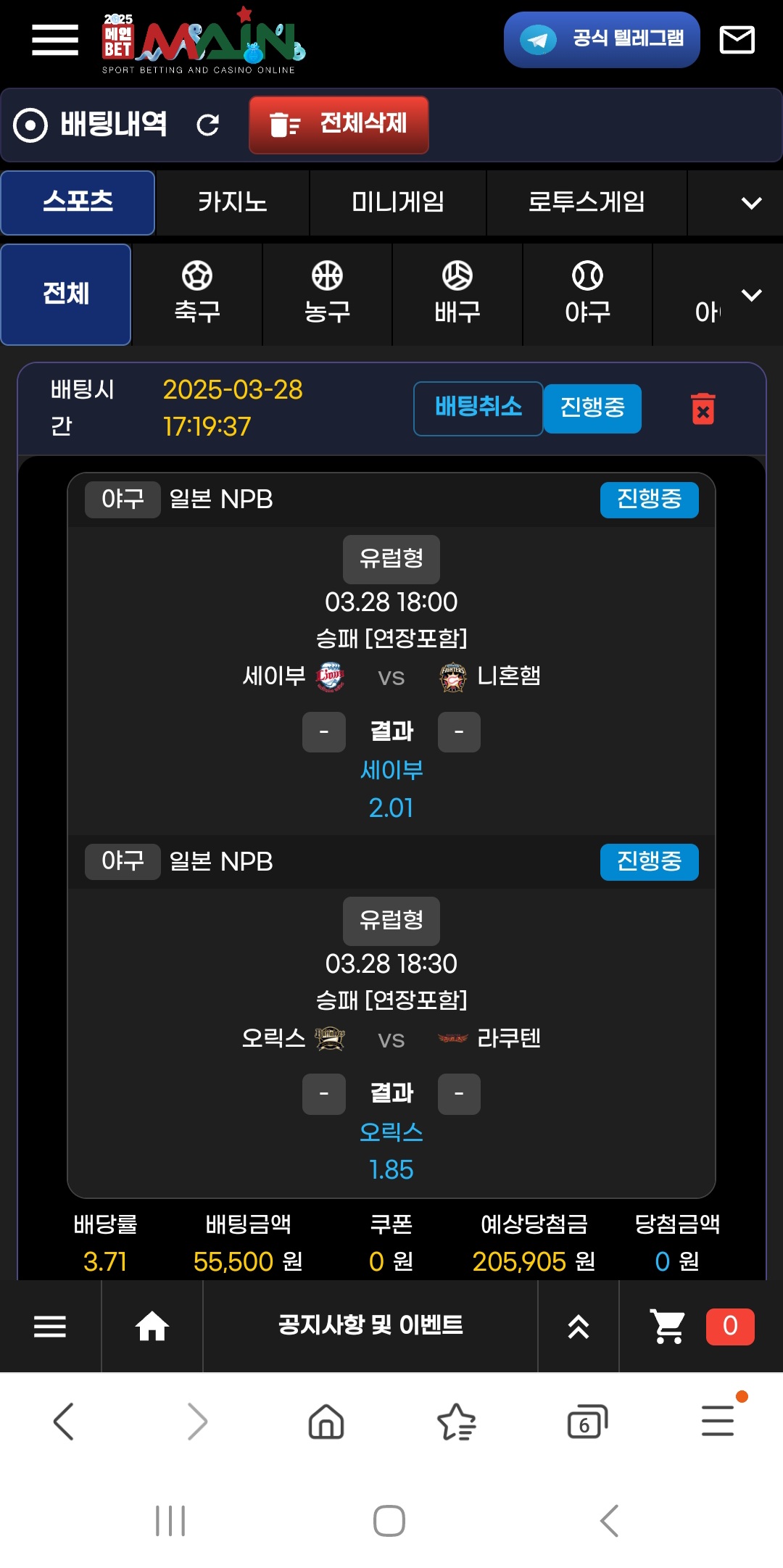Select the 농구 sport filter
This screenshot has width=783, height=1568.
(x=327, y=294)
